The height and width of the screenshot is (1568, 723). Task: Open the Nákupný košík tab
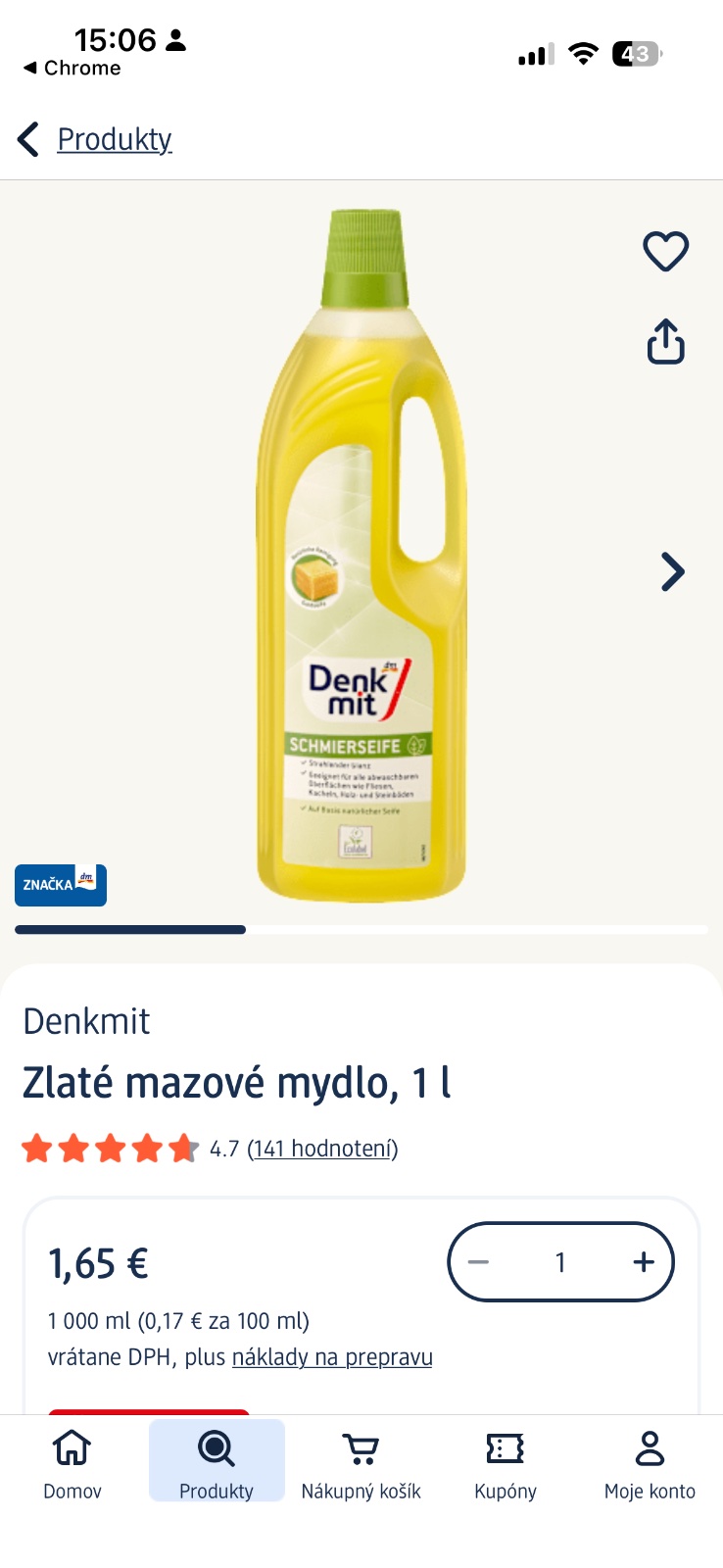tap(361, 1464)
